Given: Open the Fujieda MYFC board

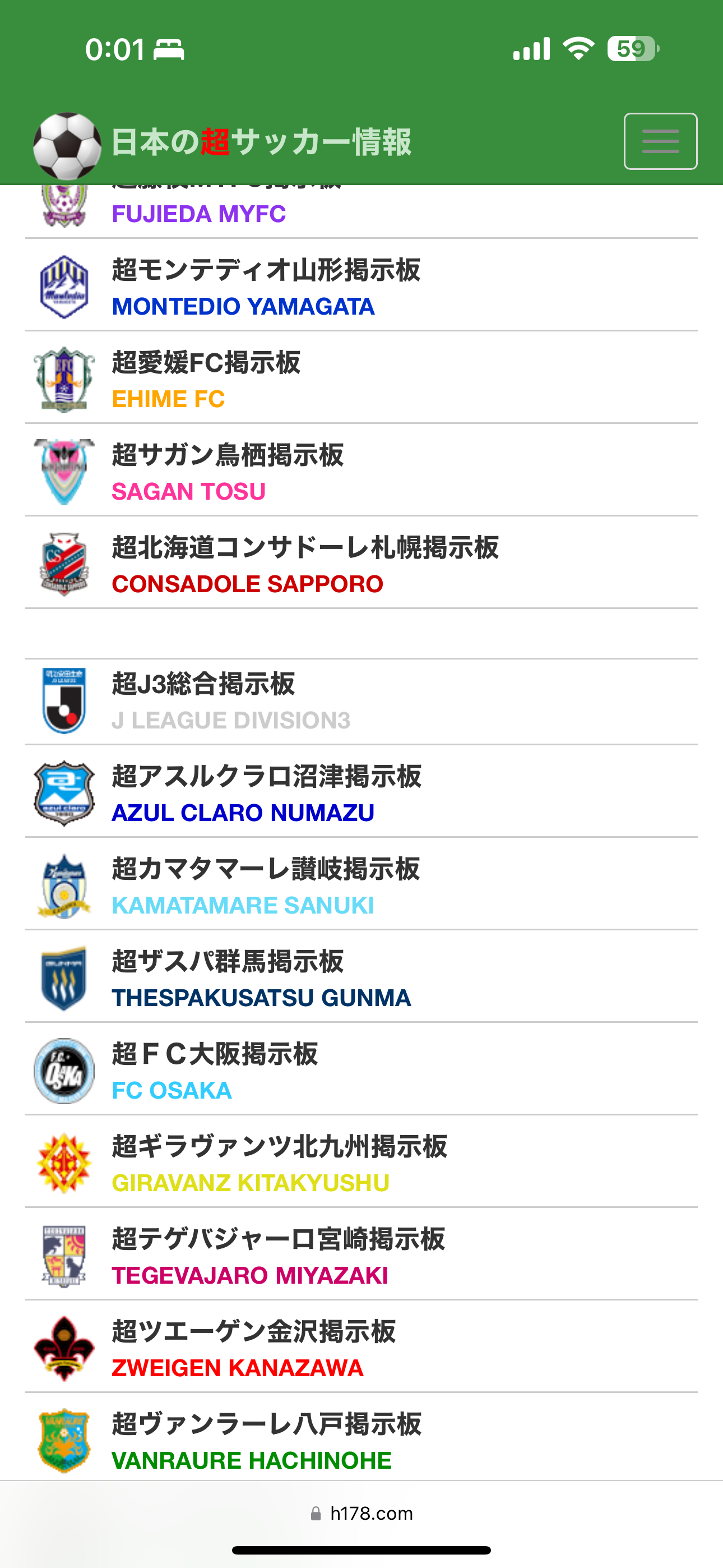Looking at the screenshot, I should (198, 213).
